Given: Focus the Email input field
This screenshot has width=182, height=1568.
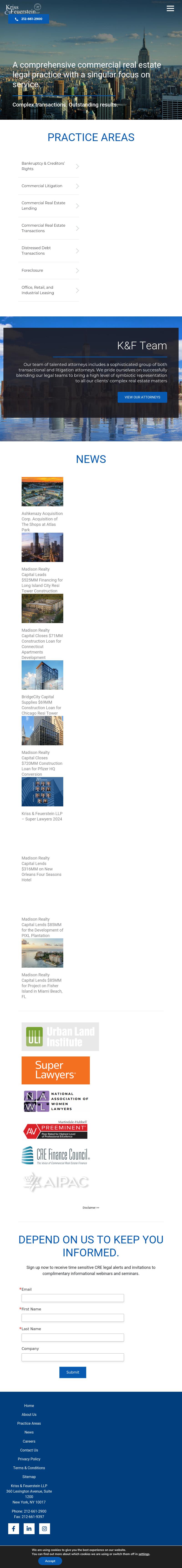Looking at the screenshot, I should (72, 1298).
